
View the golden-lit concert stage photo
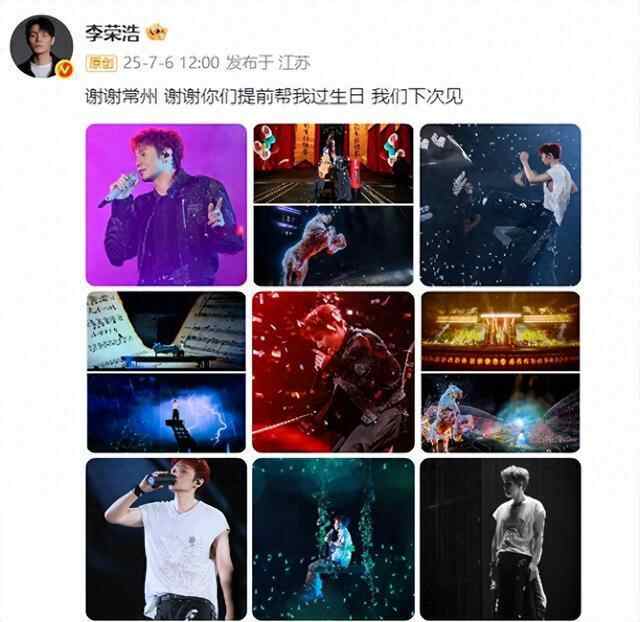pyautogui.click(x=500, y=371)
